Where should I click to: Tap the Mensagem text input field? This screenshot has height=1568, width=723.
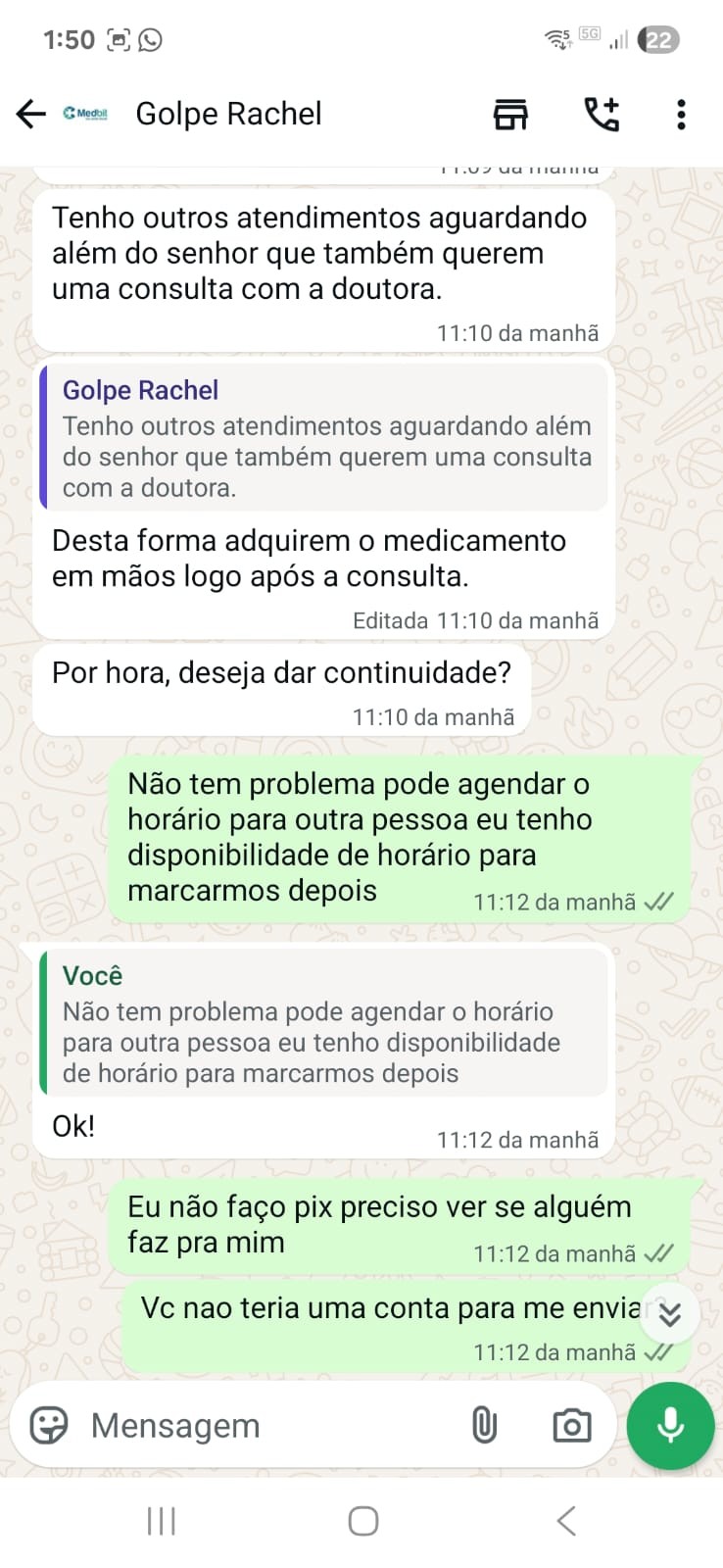[245, 1426]
